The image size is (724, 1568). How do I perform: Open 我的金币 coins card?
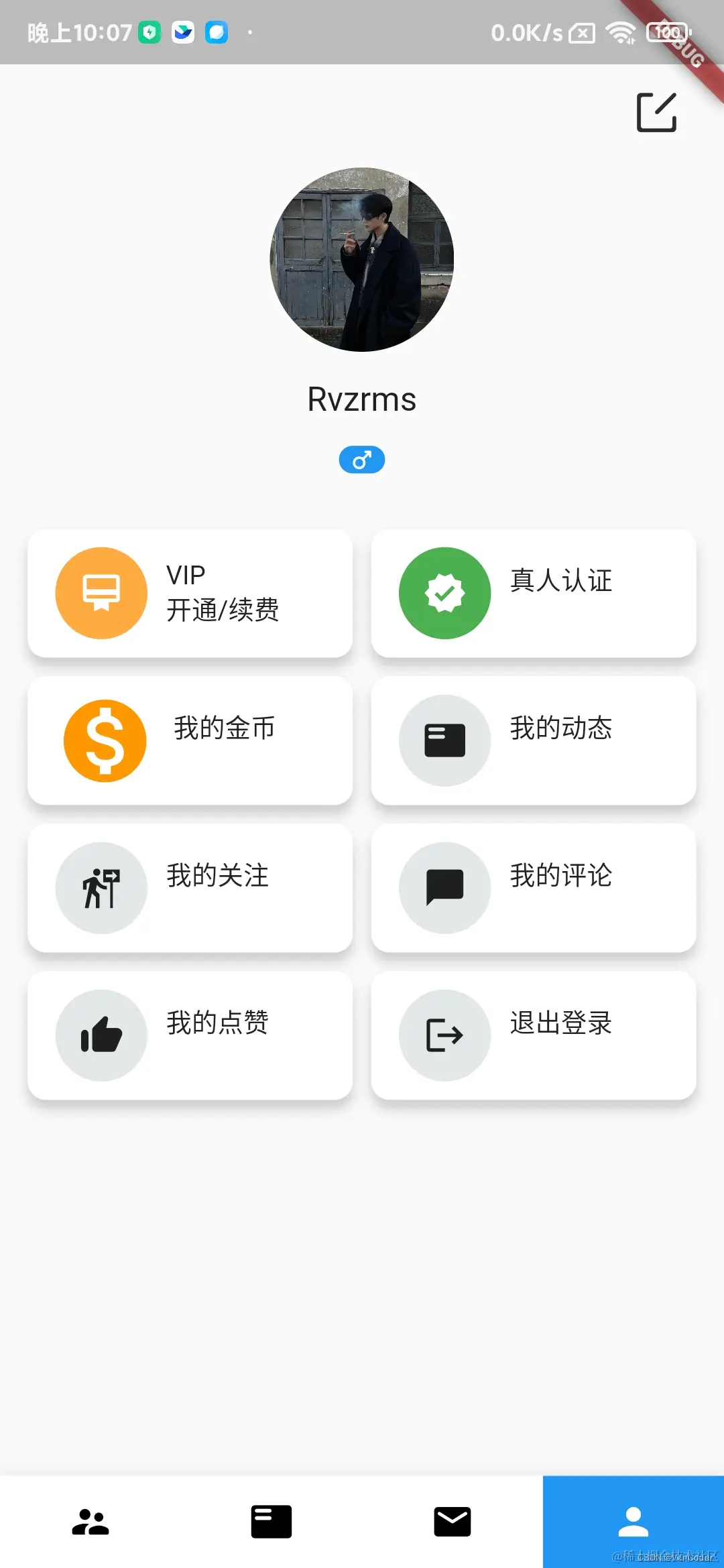click(x=190, y=740)
